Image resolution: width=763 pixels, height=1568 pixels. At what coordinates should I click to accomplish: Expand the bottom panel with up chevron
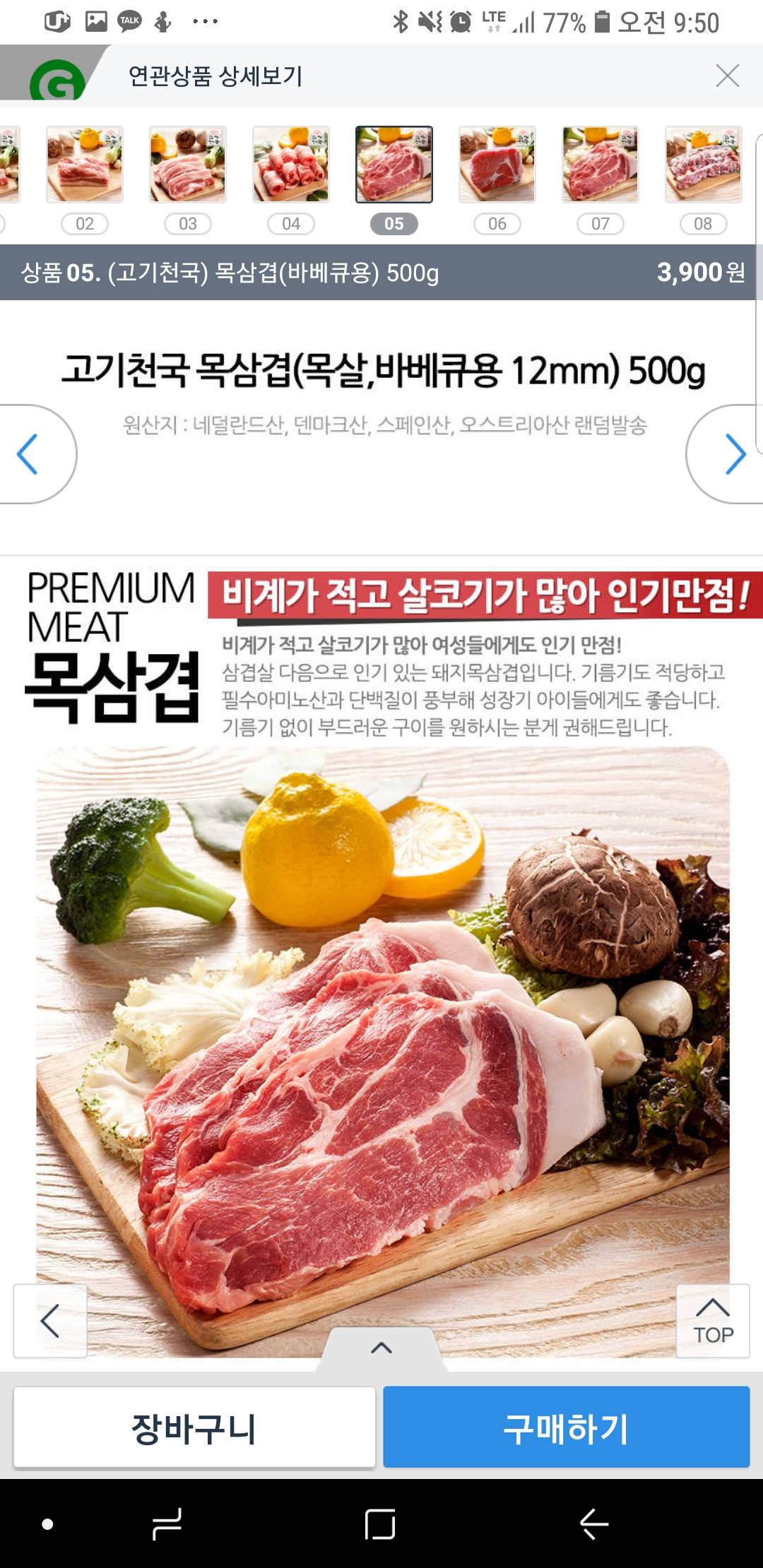(381, 1348)
